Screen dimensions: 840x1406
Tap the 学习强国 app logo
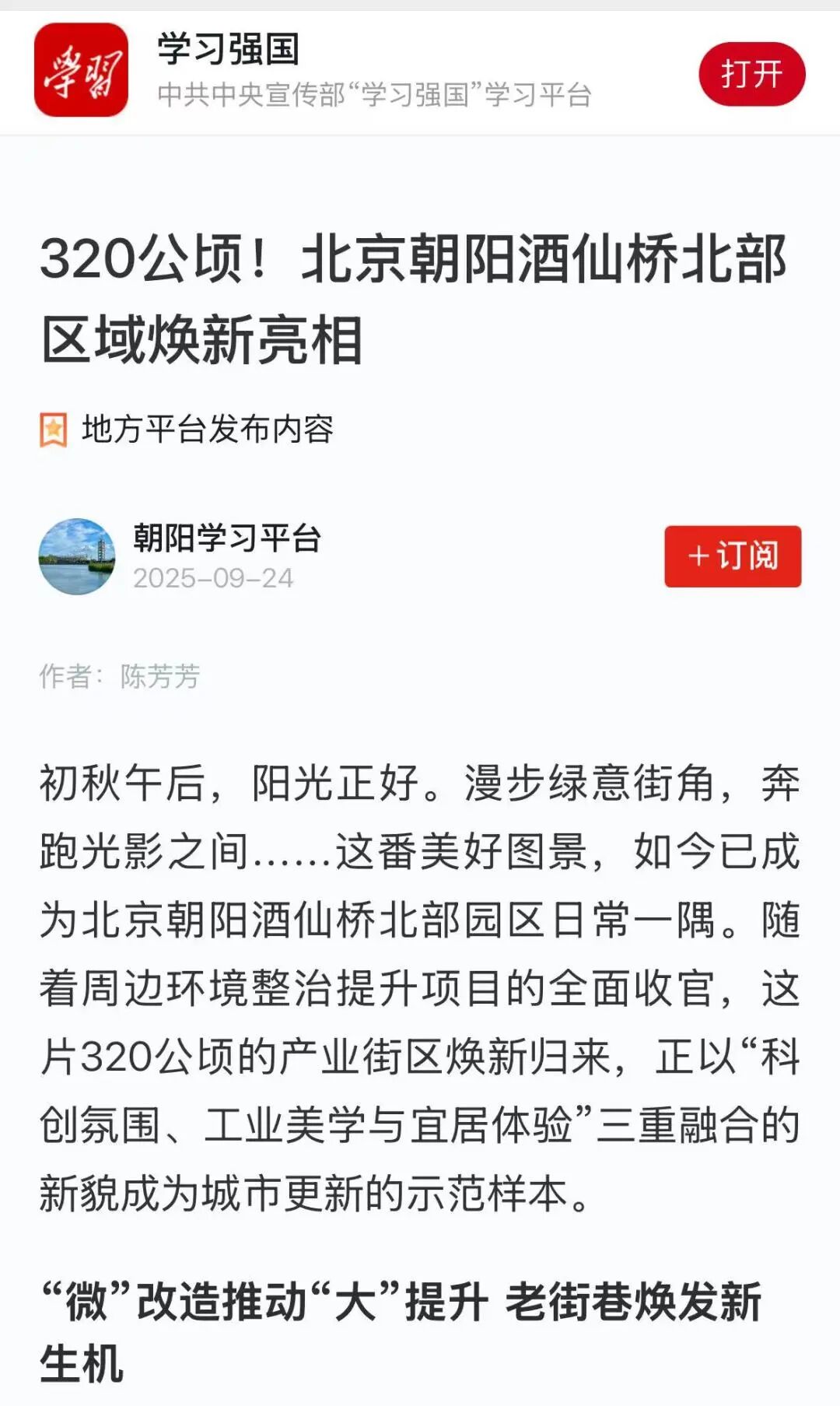coord(81,71)
